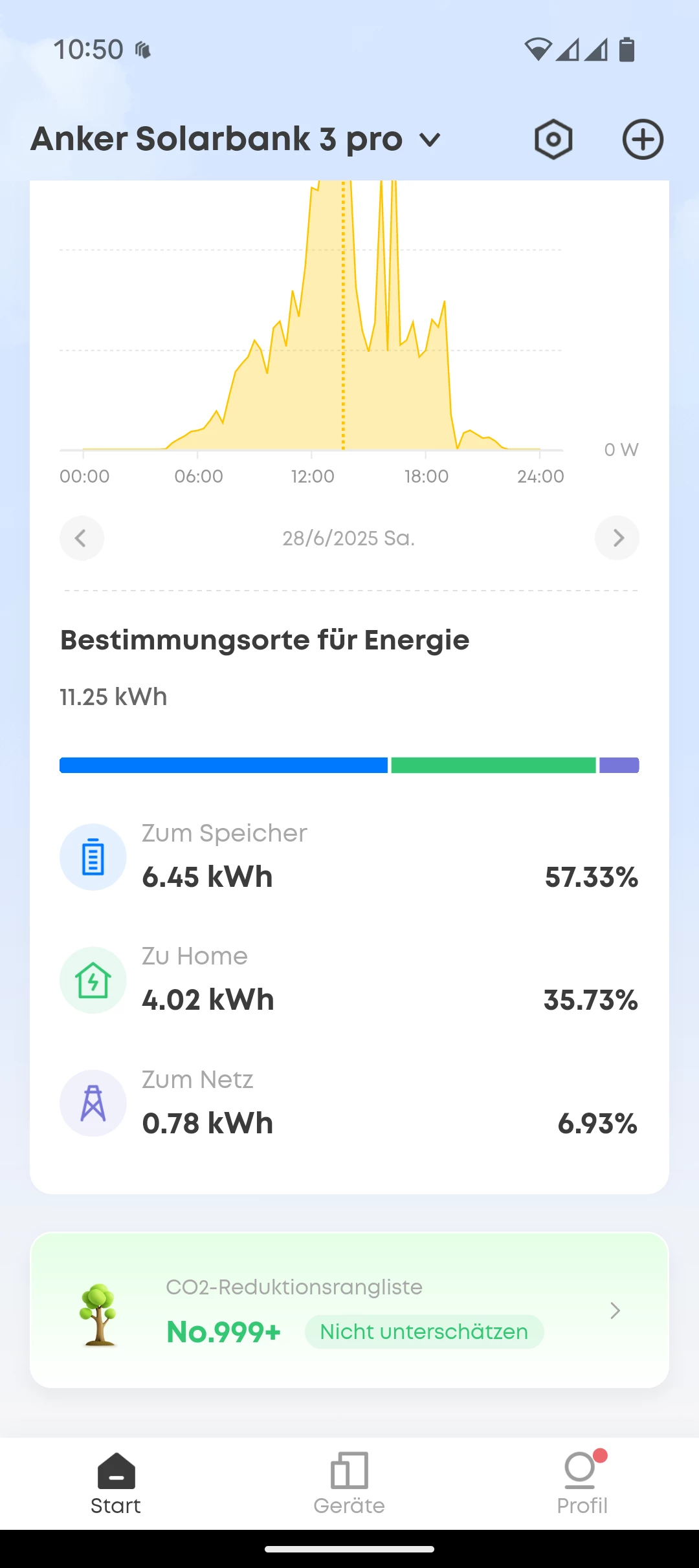Switch to the Profil tab

pos(582,1483)
